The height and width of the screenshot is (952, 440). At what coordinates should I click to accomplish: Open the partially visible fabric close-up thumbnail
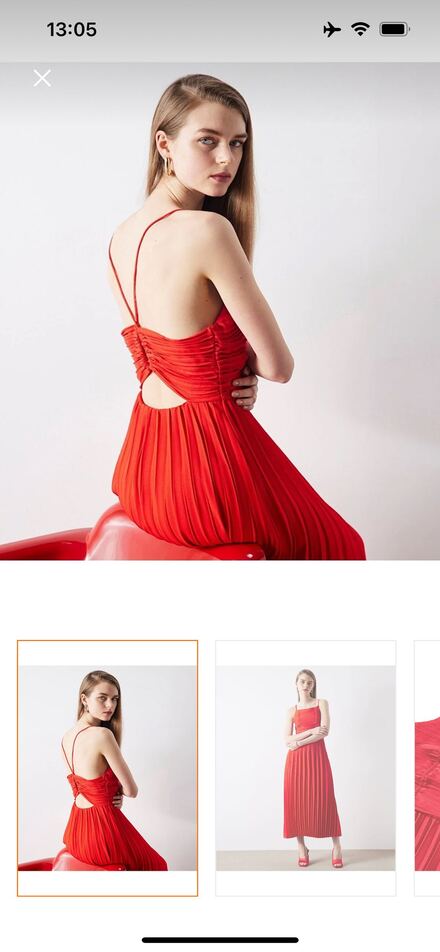pyautogui.click(x=427, y=768)
